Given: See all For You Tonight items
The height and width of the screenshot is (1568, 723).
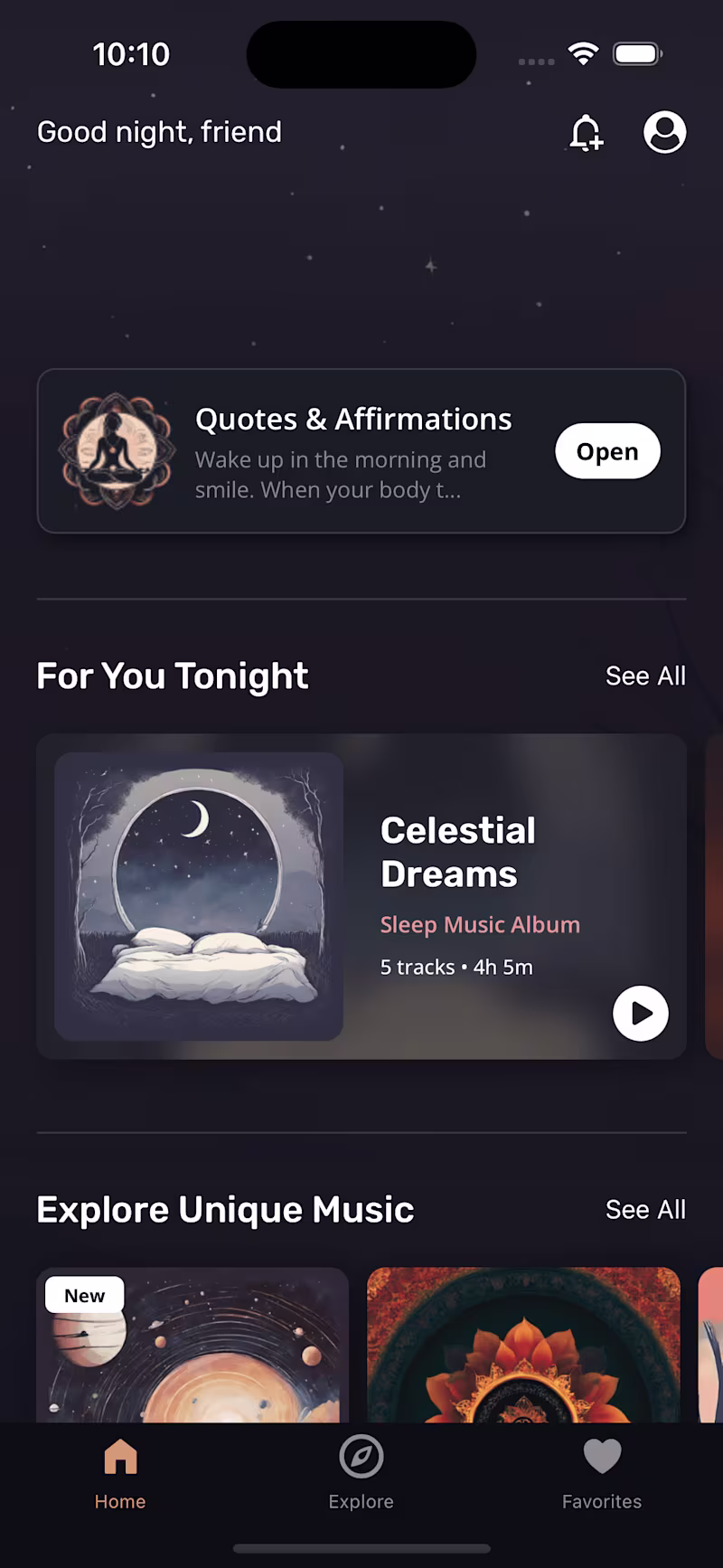Looking at the screenshot, I should tap(645, 675).
